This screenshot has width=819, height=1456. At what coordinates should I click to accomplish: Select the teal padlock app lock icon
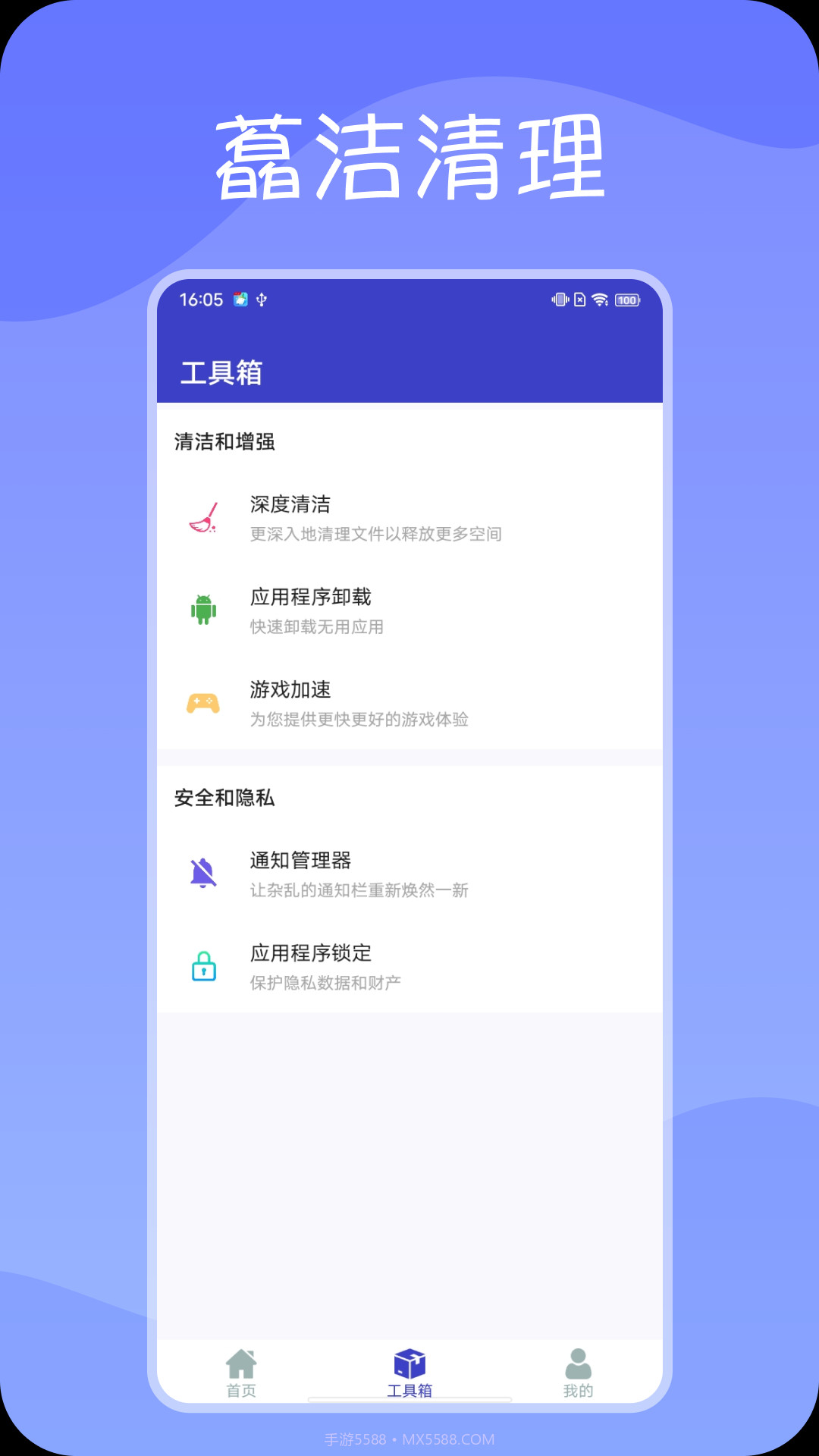202,967
